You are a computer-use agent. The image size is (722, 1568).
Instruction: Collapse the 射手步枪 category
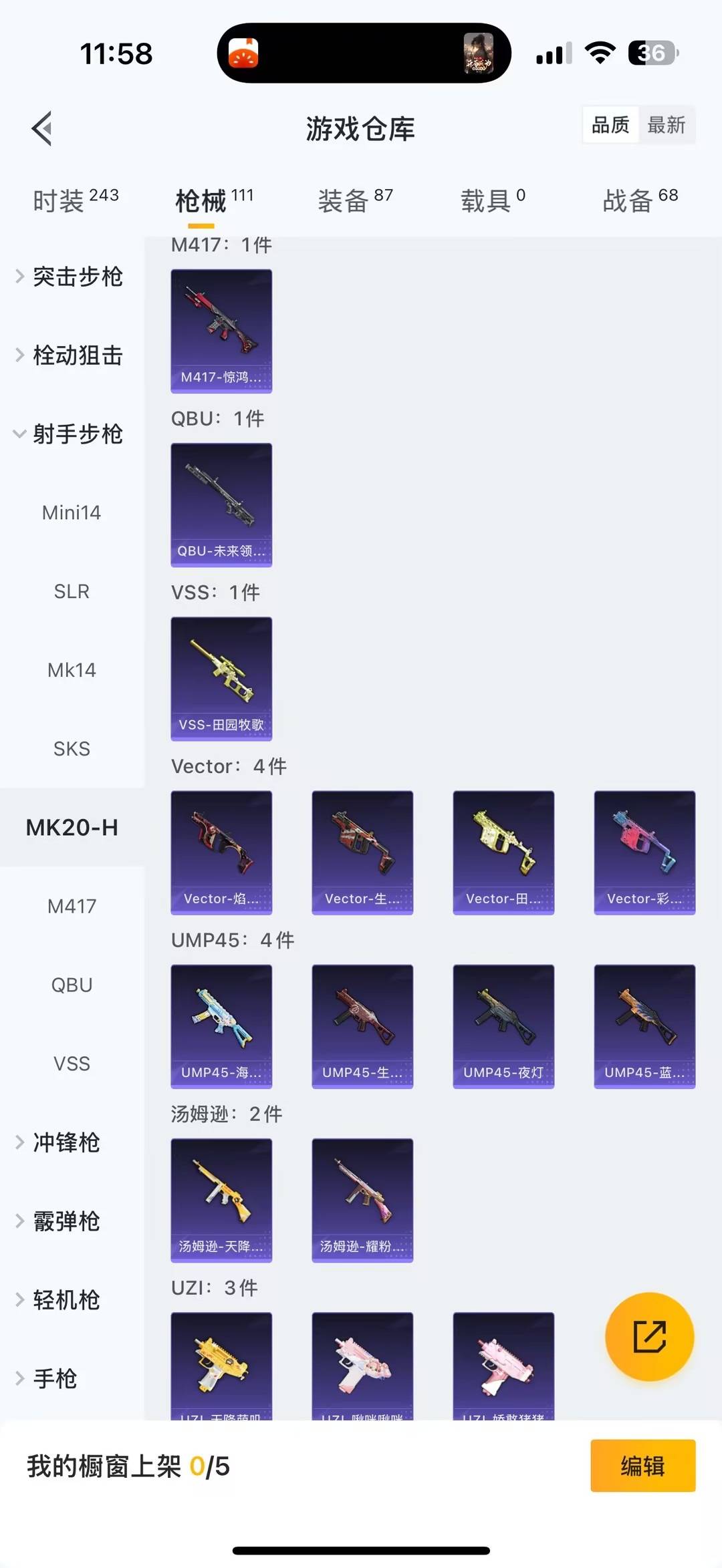click(x=77, y=434)
